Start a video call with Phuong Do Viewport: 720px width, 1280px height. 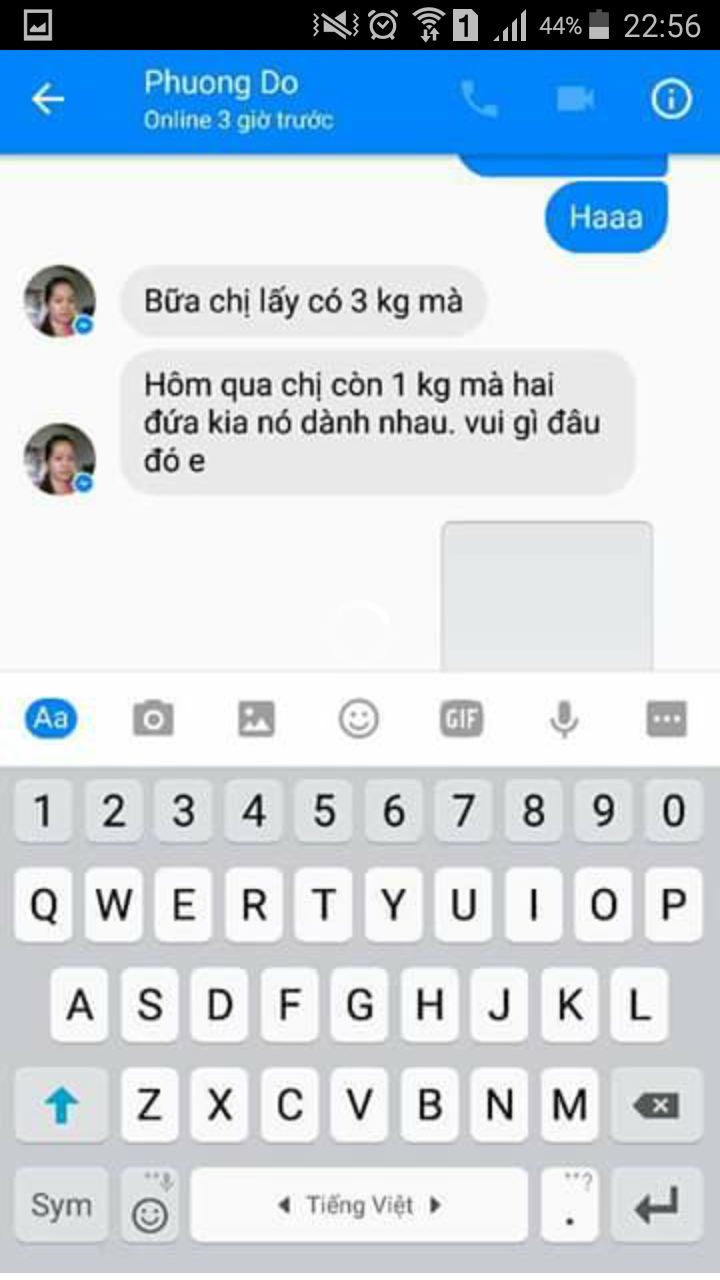[575, 99]
